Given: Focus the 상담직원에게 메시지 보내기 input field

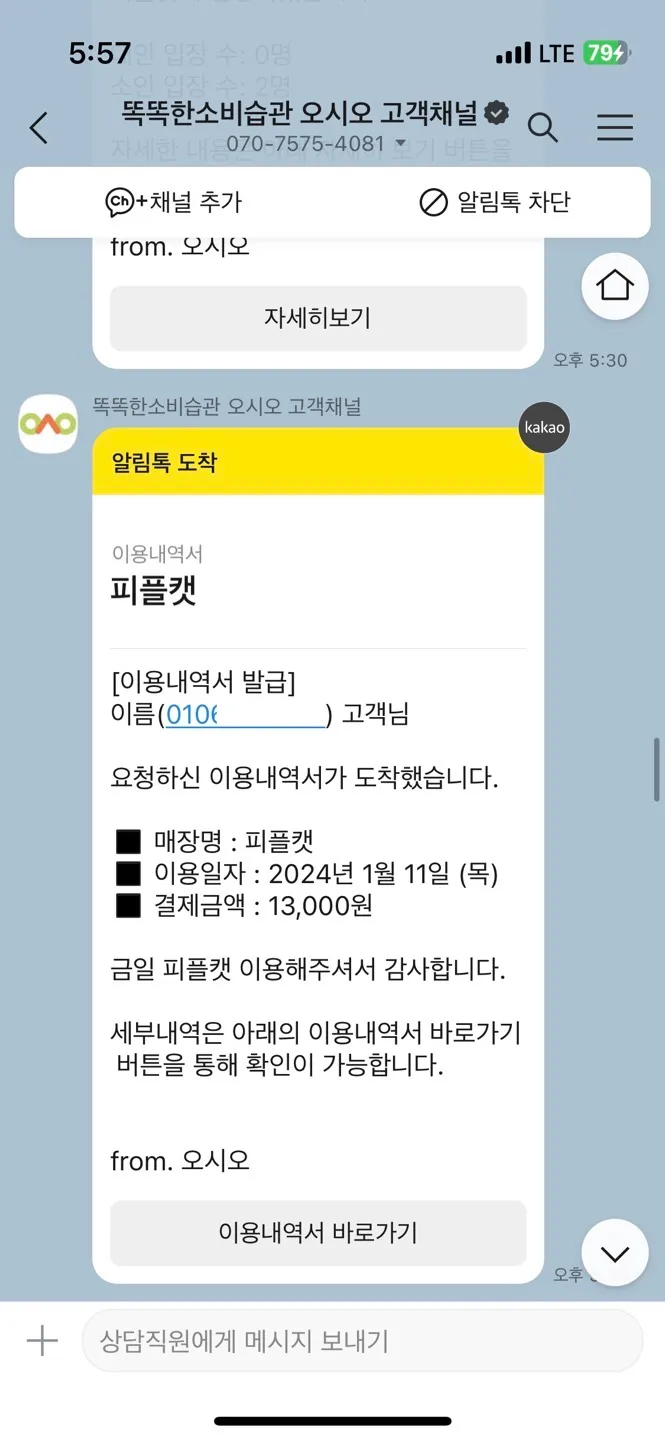Looking at the screenshot, I should click(362, 1341).
